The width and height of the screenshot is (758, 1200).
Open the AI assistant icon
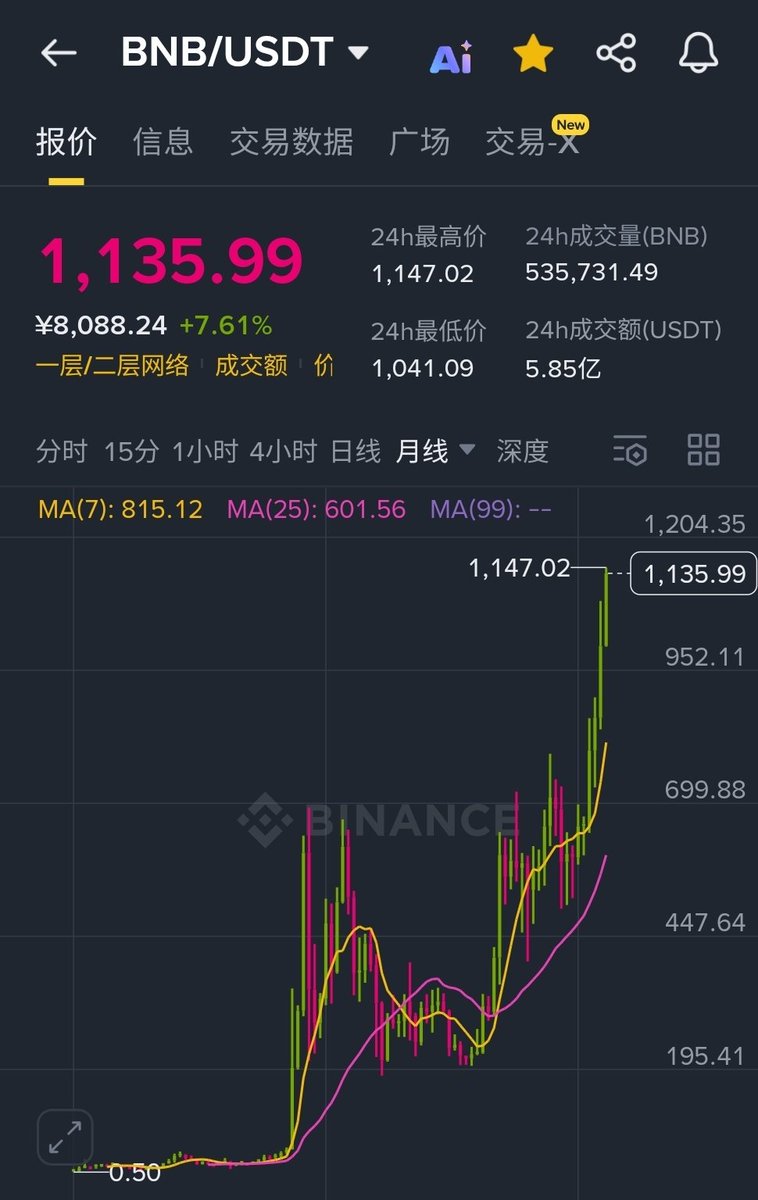pyautogui.click(x=451, y=55)
